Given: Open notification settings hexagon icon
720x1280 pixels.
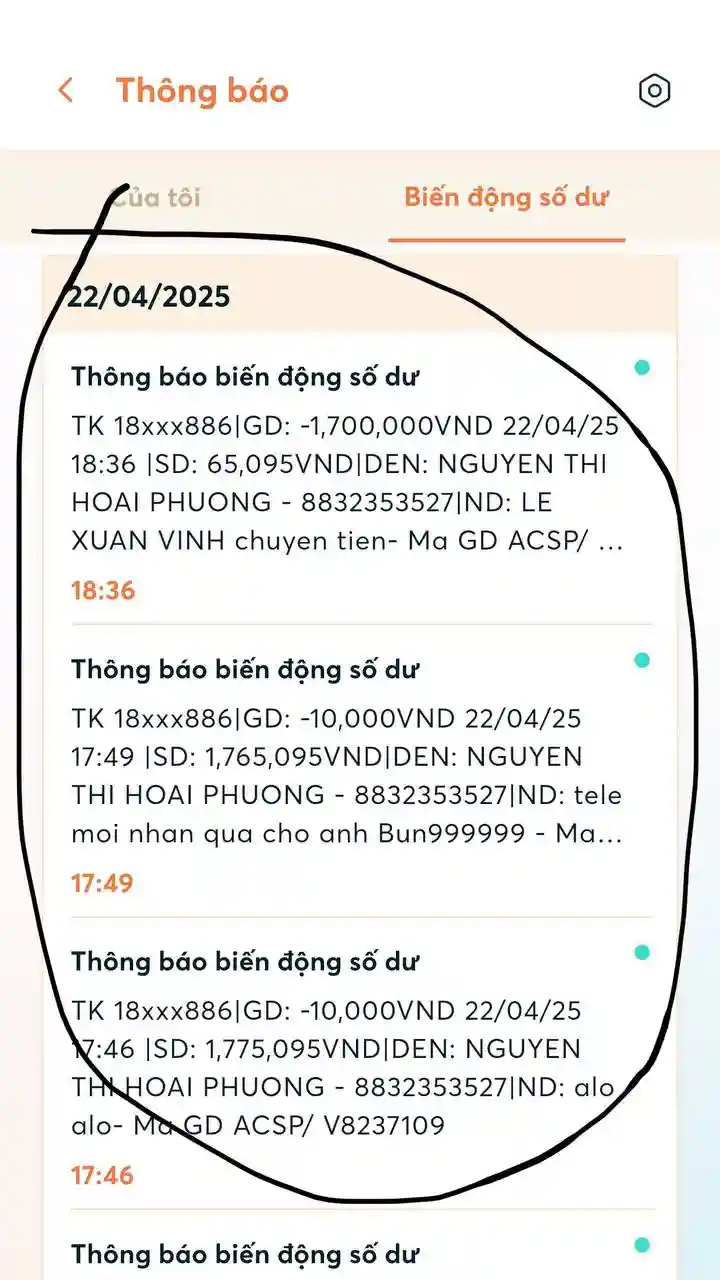Looking at the screenshot, I should (x=654, y=91).
